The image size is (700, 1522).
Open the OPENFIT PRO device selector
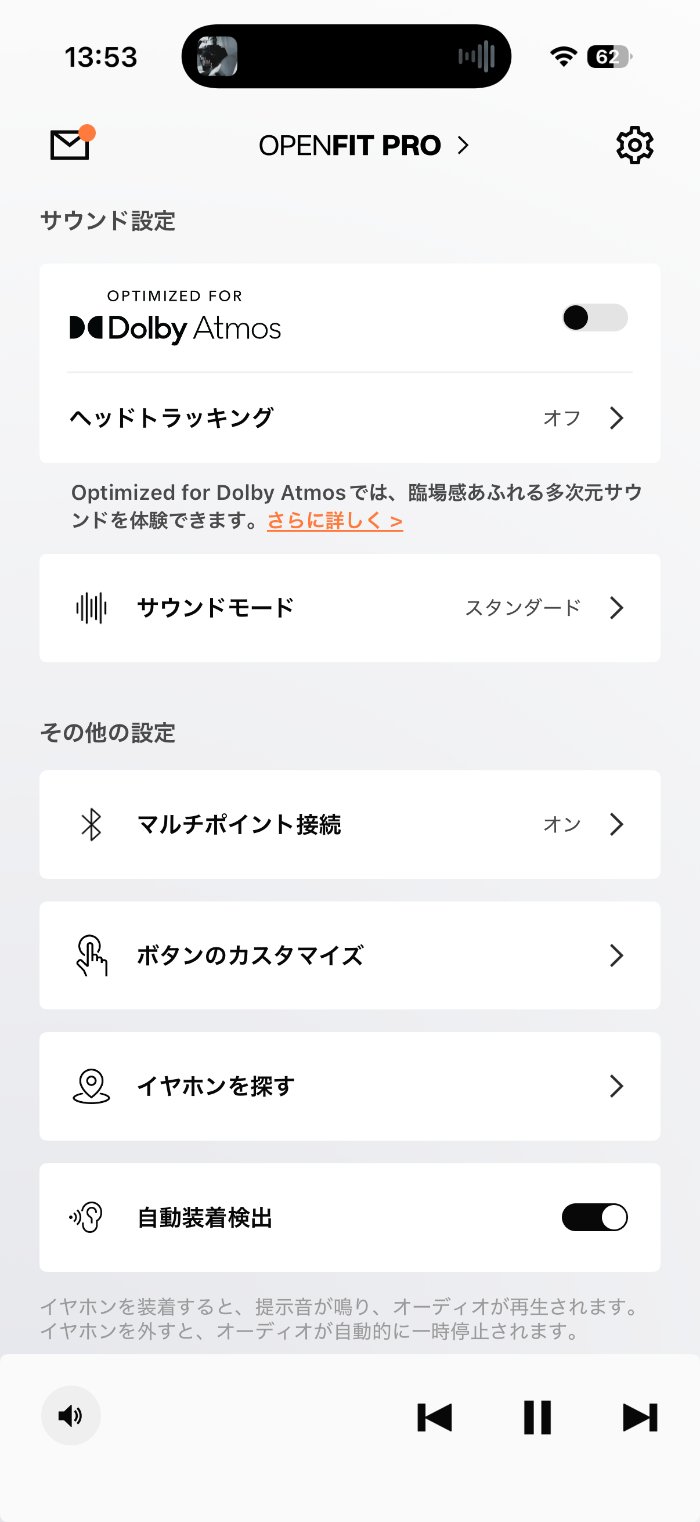click(362, 146)
